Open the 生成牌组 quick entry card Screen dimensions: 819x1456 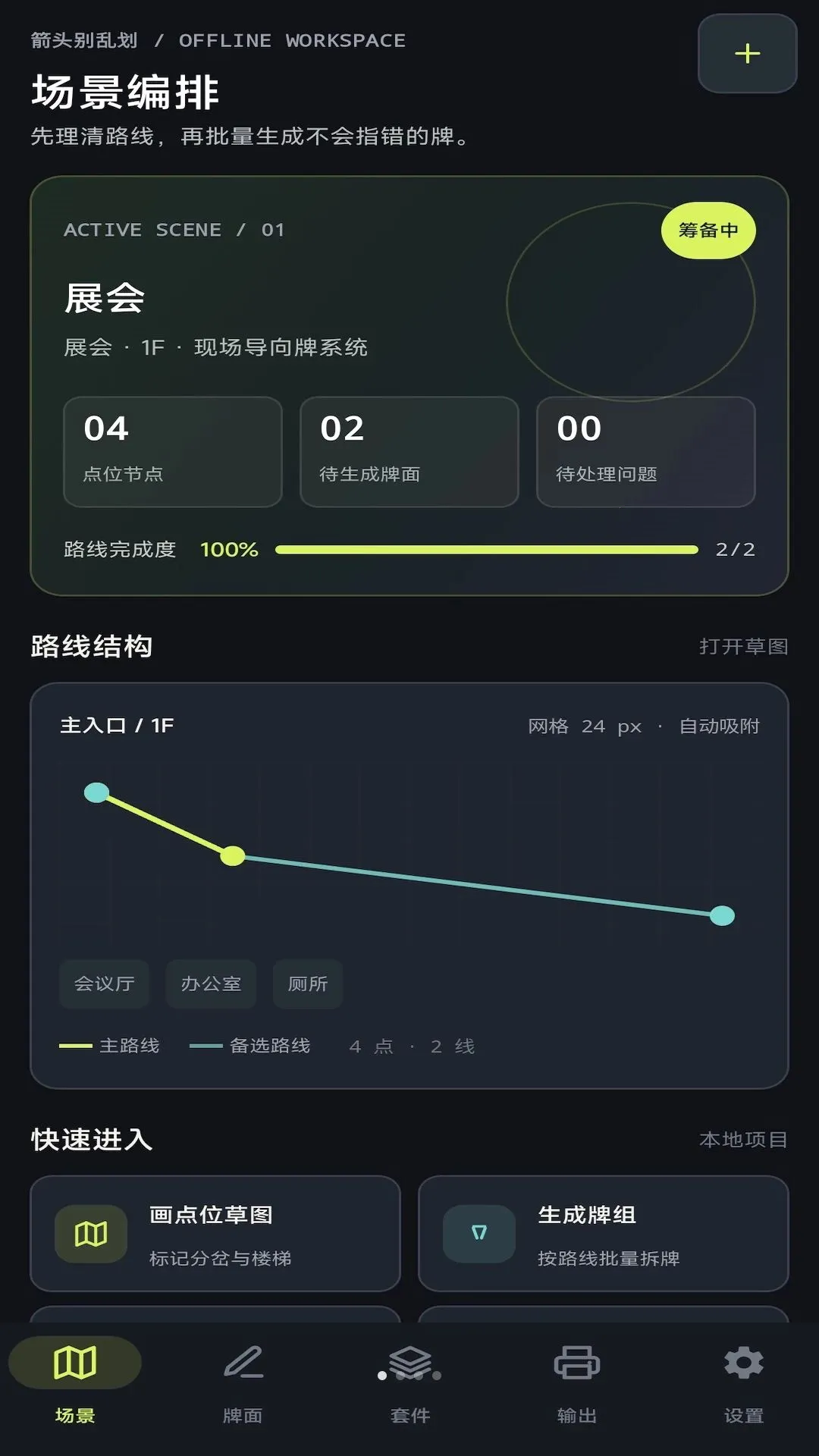[x=604, y=1234]
